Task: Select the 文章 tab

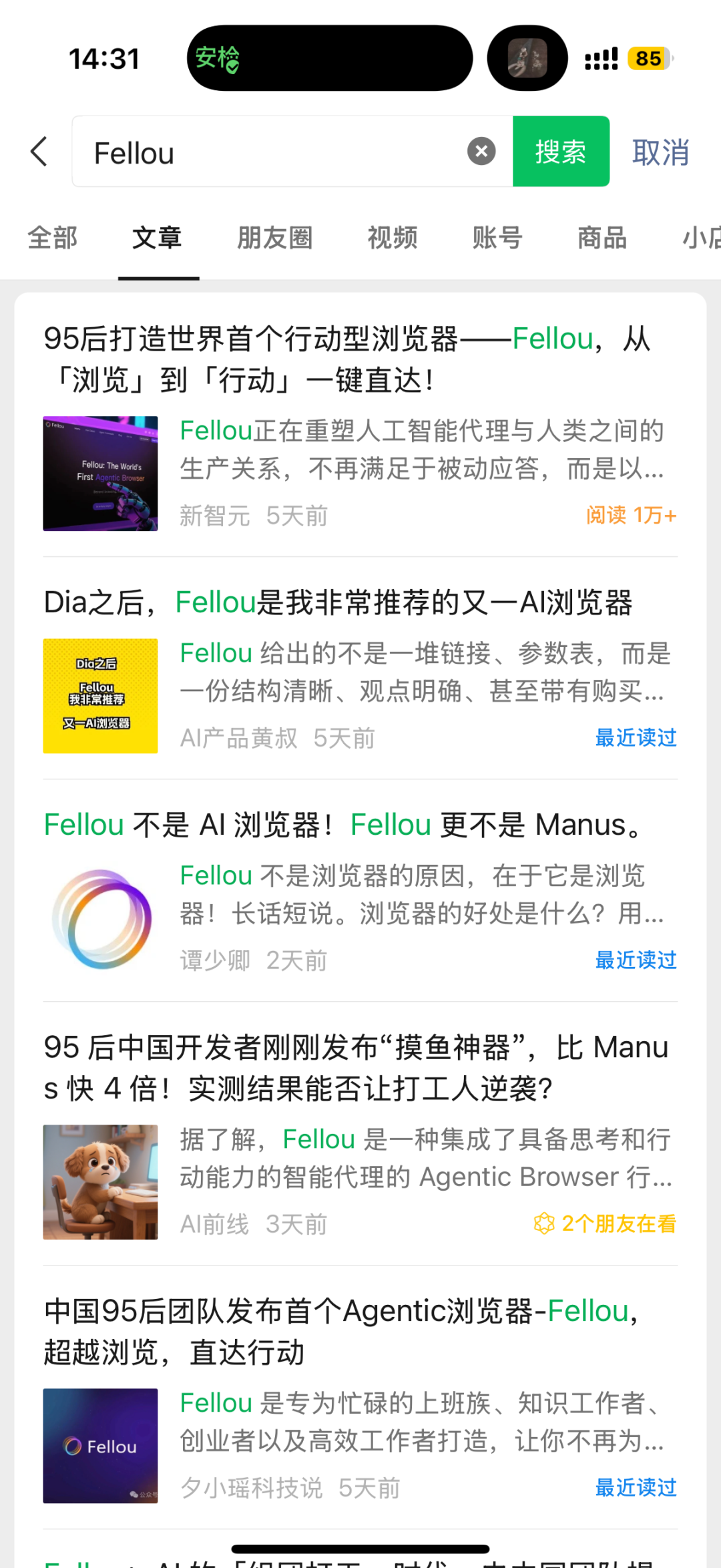Action: pos(157,238)
